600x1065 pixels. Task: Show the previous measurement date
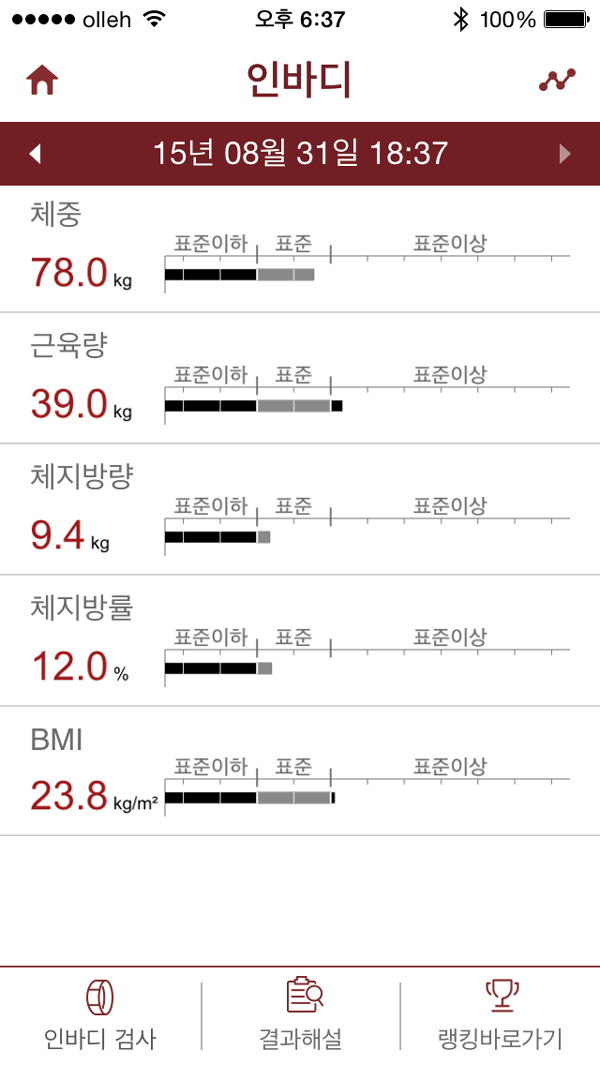35,154
